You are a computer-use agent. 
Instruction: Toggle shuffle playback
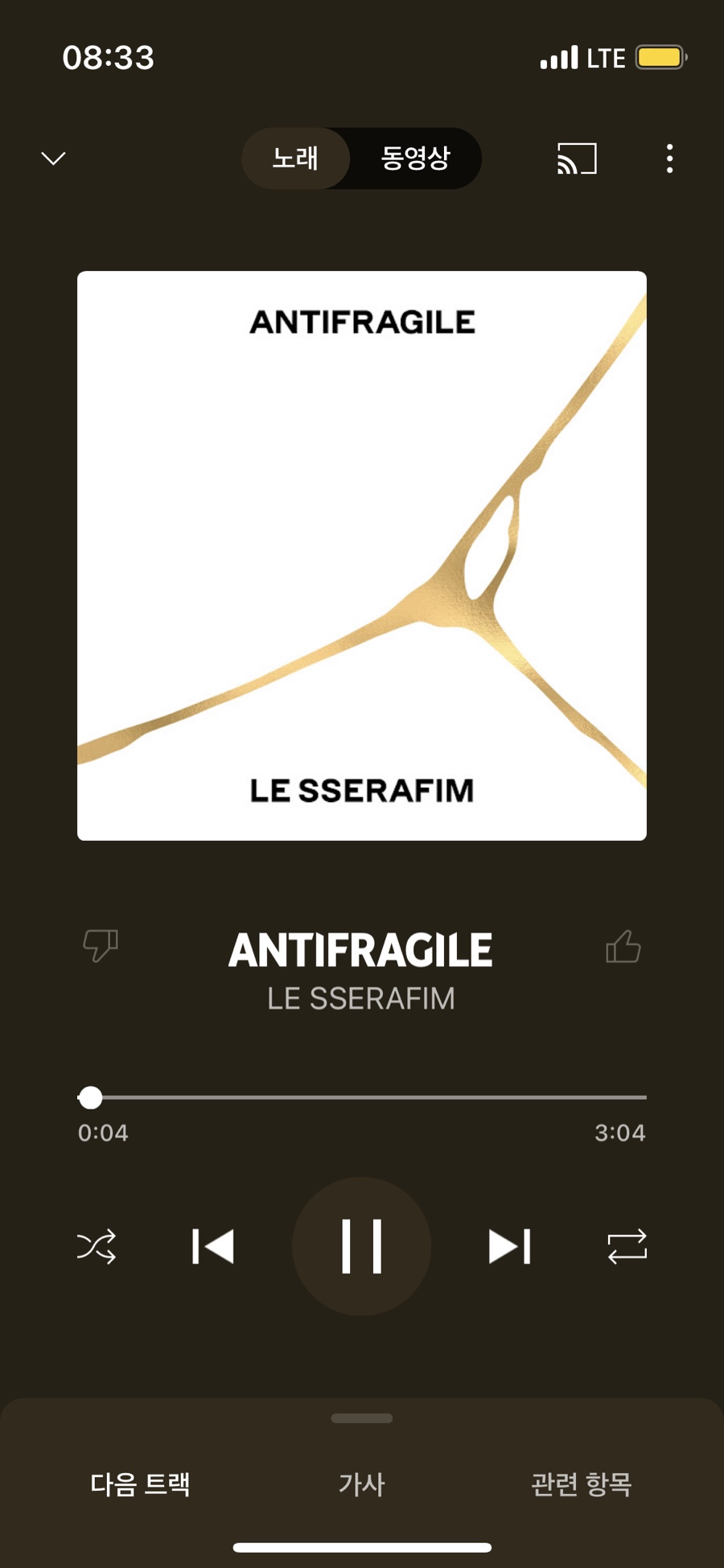point(97,1246)
